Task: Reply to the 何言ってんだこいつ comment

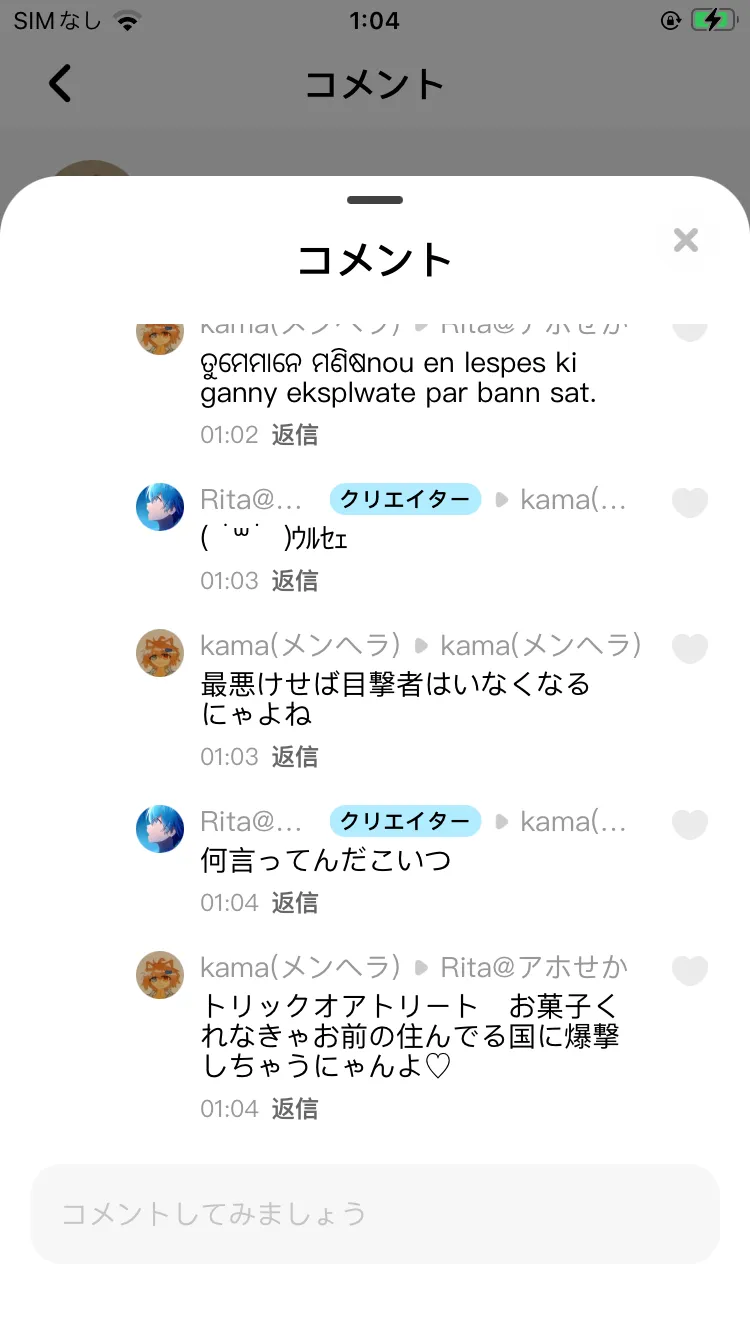Action: tap(295, 902)
